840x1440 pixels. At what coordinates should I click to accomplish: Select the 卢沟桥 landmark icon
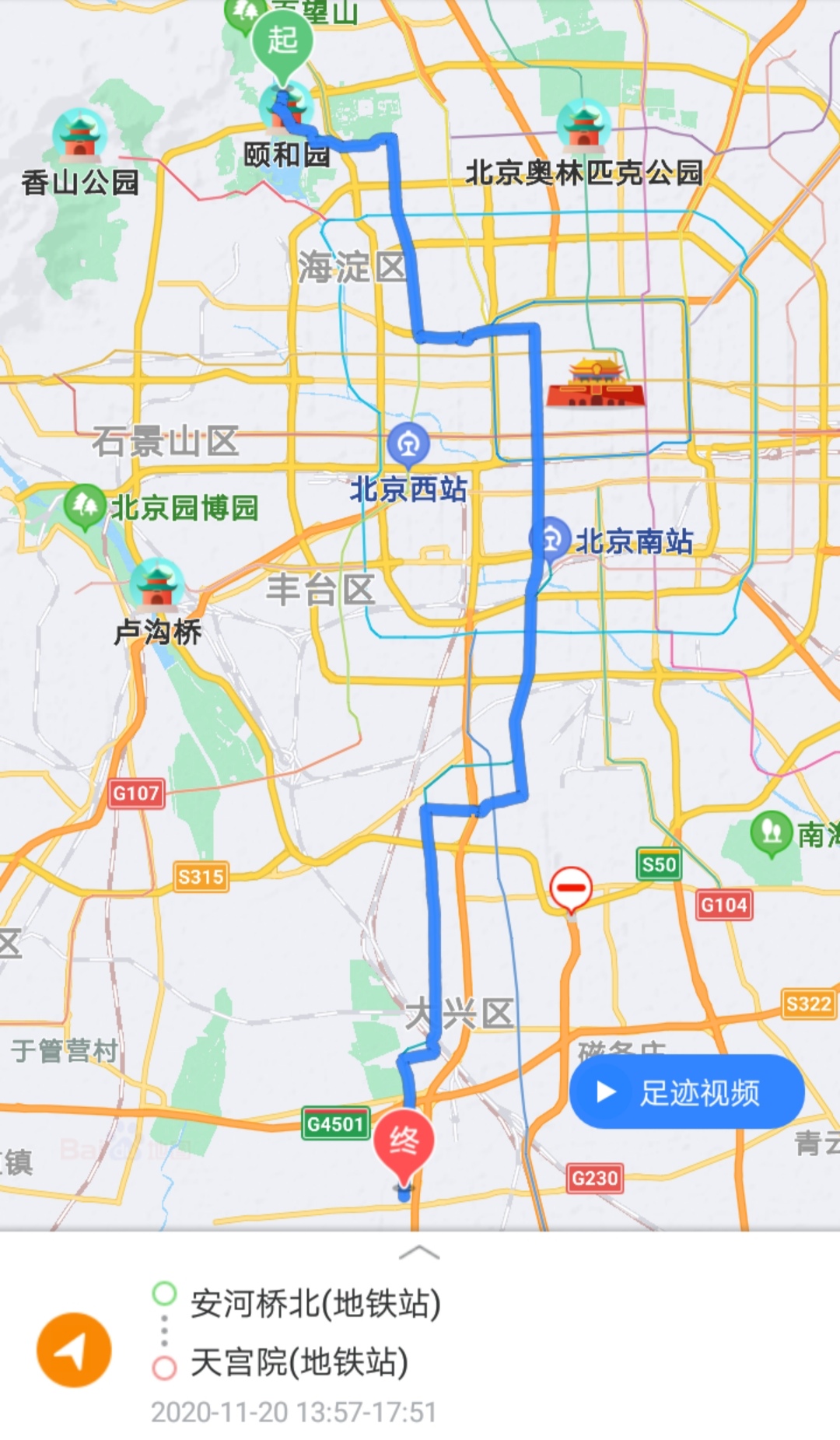(x=157, y=584)
